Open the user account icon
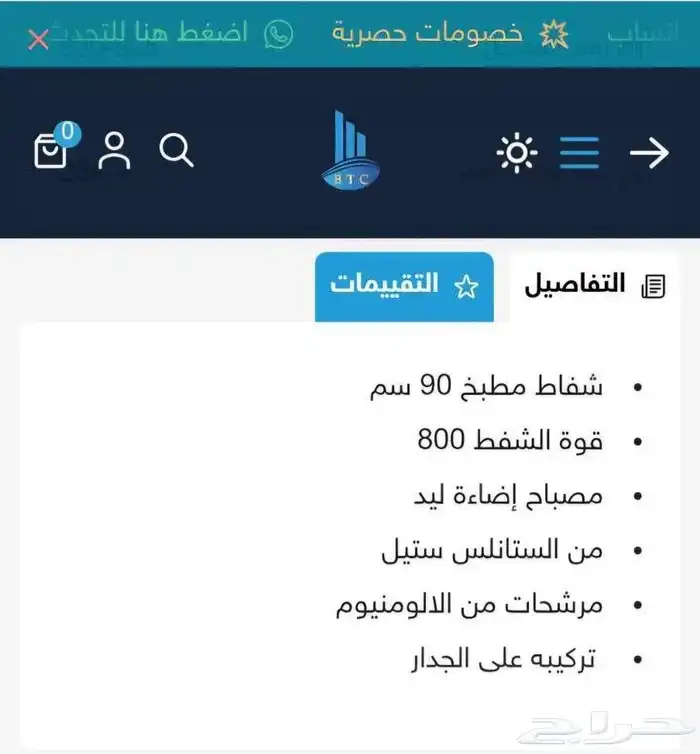 point(114,151)
